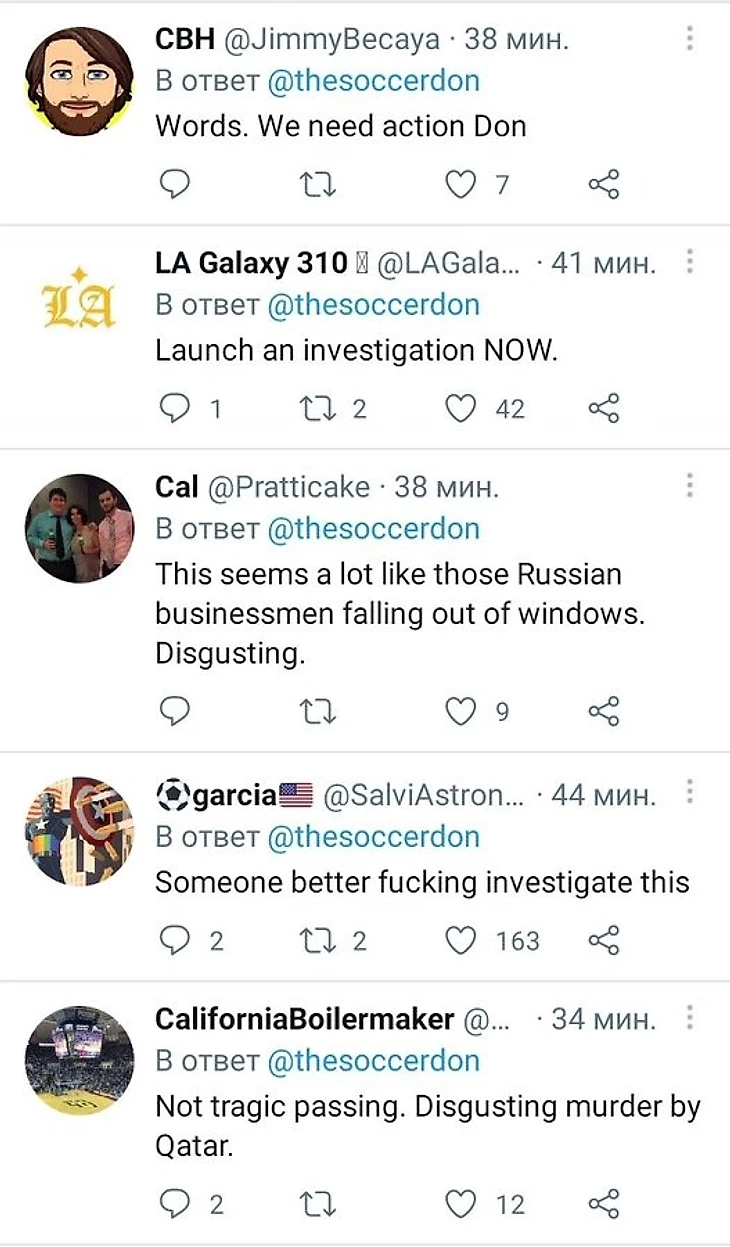Share garcia's tweet
Viewport: 730px width, 1247px height.
603,941
